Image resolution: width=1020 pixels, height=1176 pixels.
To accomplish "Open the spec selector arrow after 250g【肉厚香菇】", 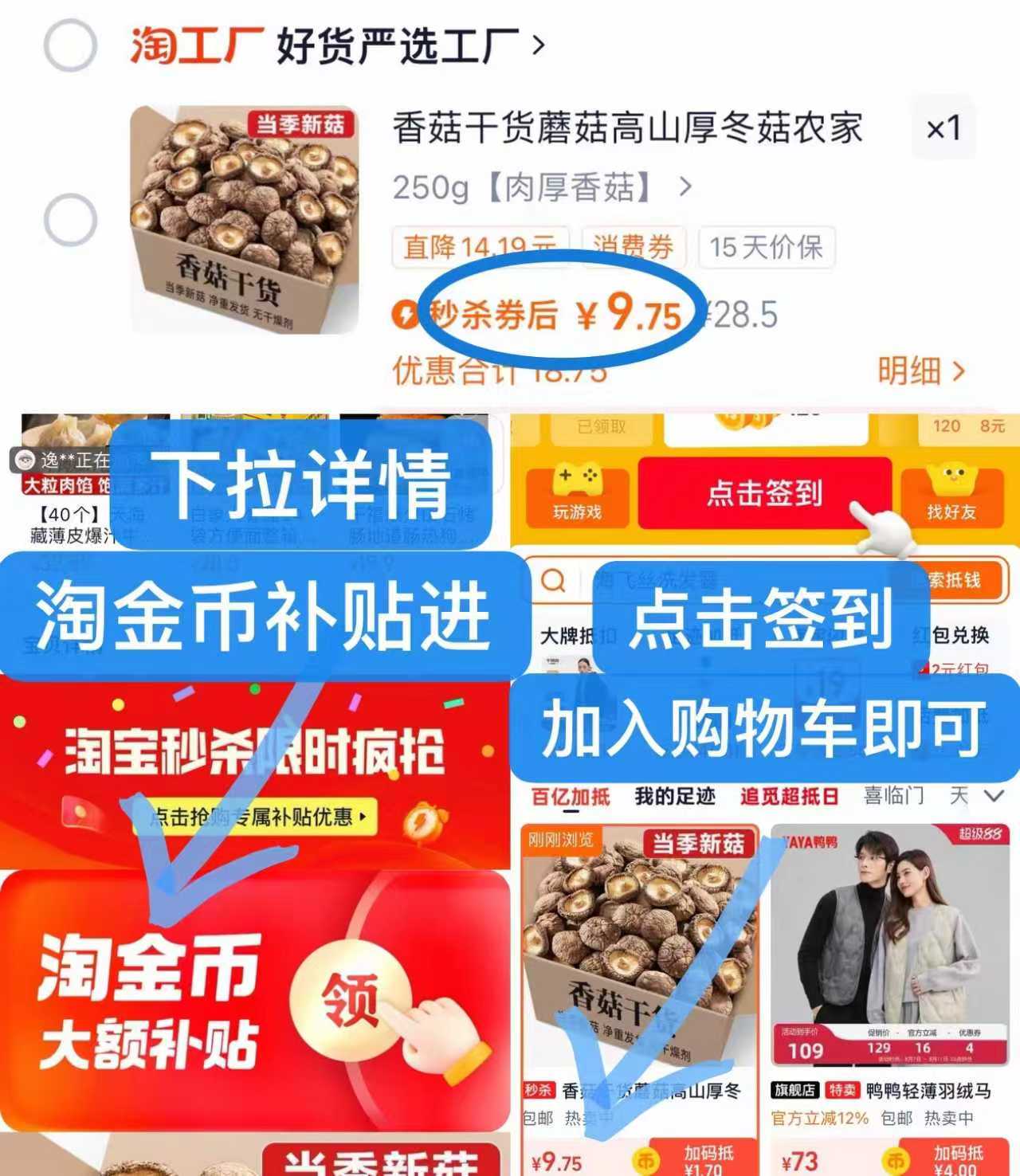I will tap(687, 186).
